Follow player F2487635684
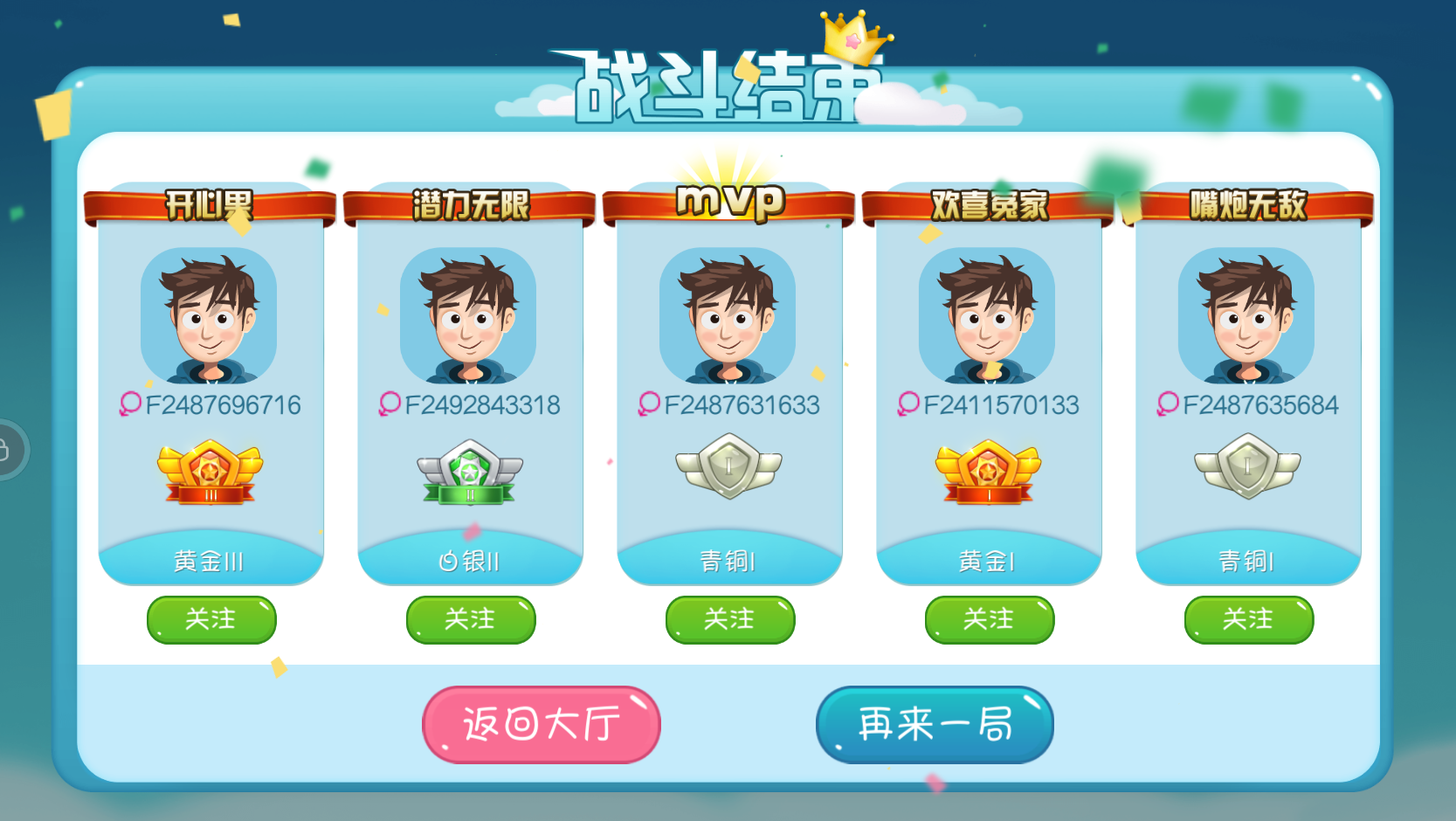This screenshot has width=1456, height=821. pyautogui.click(x=1249, y=620)
